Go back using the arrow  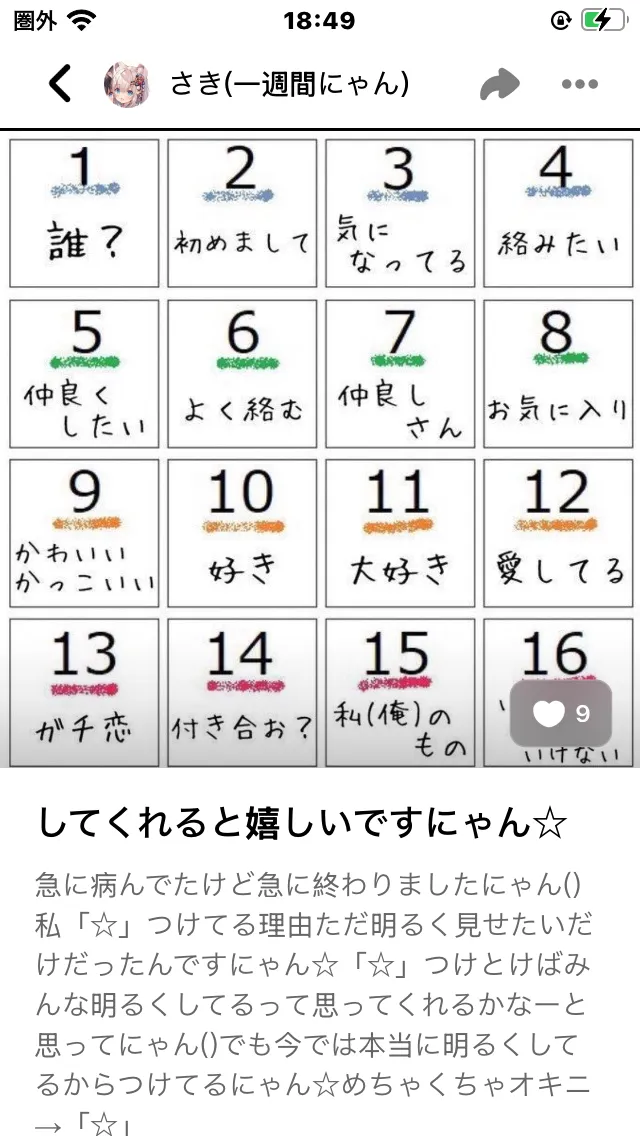coord(60,84)
